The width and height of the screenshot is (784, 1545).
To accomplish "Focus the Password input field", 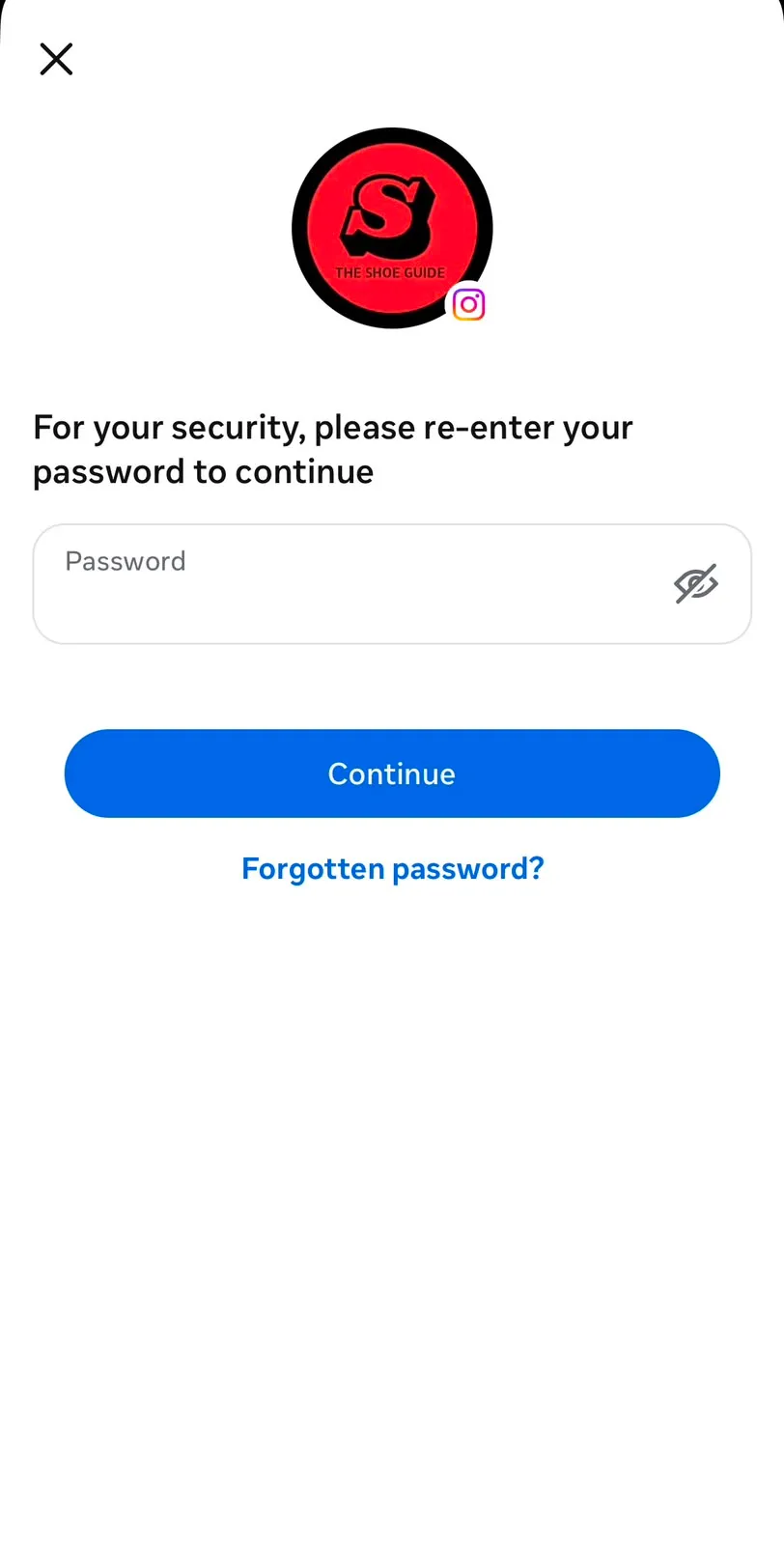I will (x=392, y=584).
